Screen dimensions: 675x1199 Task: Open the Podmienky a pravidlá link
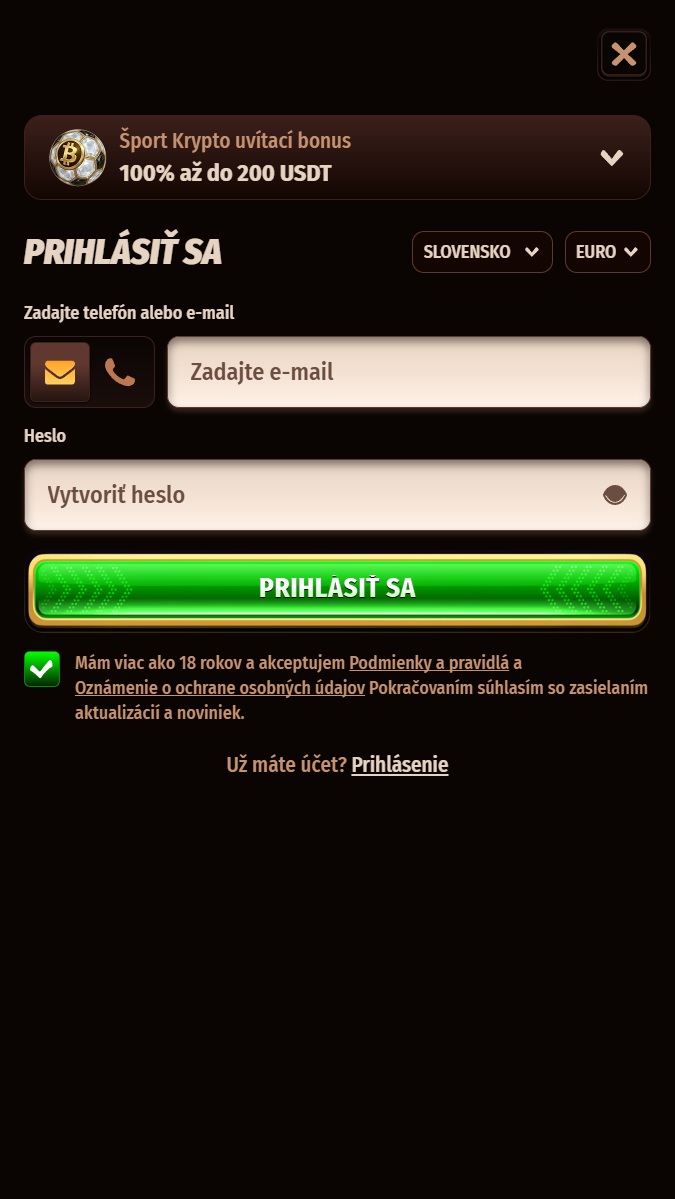pos(429,662)
